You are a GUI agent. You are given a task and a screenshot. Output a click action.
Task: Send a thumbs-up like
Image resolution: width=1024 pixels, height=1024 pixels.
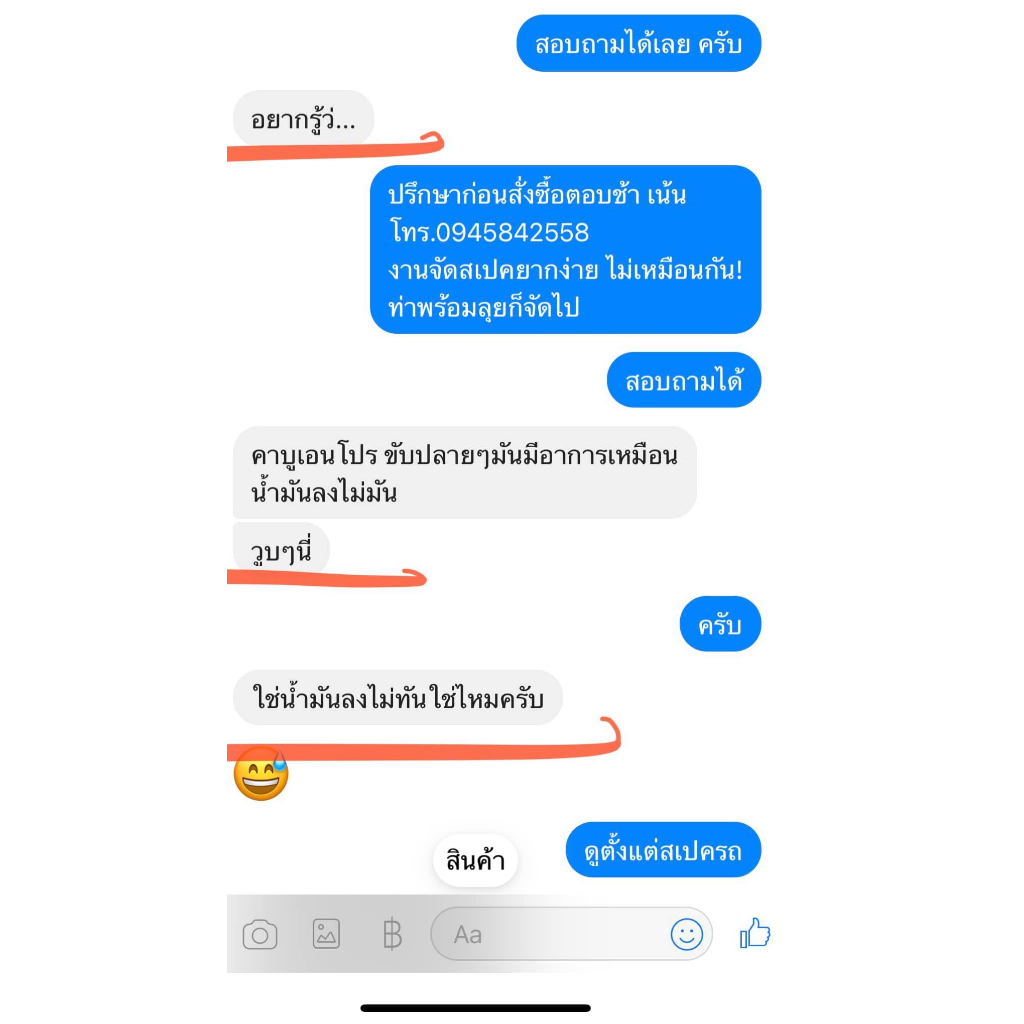755,933
